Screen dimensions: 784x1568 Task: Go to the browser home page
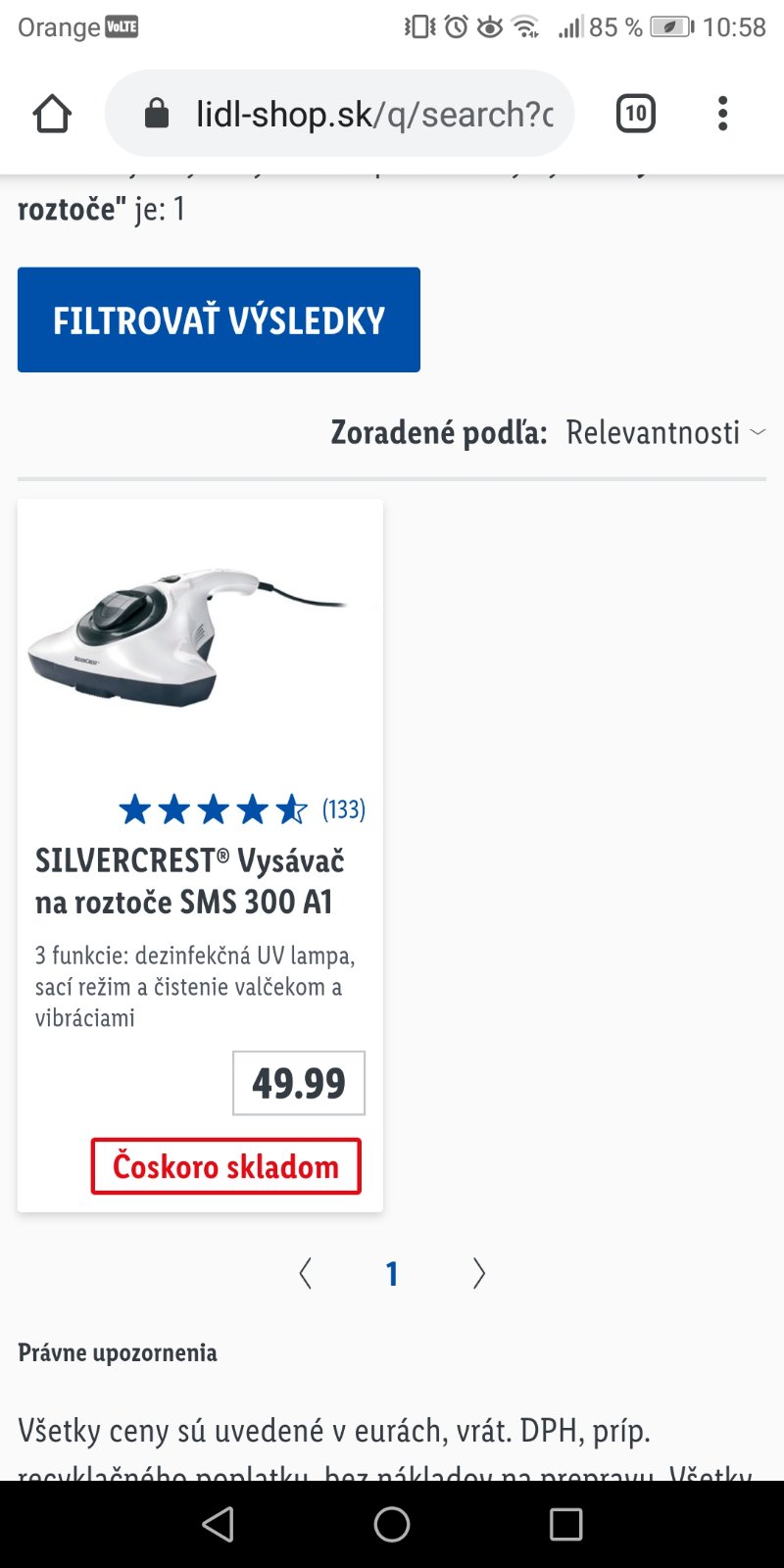tap(52, 114)
